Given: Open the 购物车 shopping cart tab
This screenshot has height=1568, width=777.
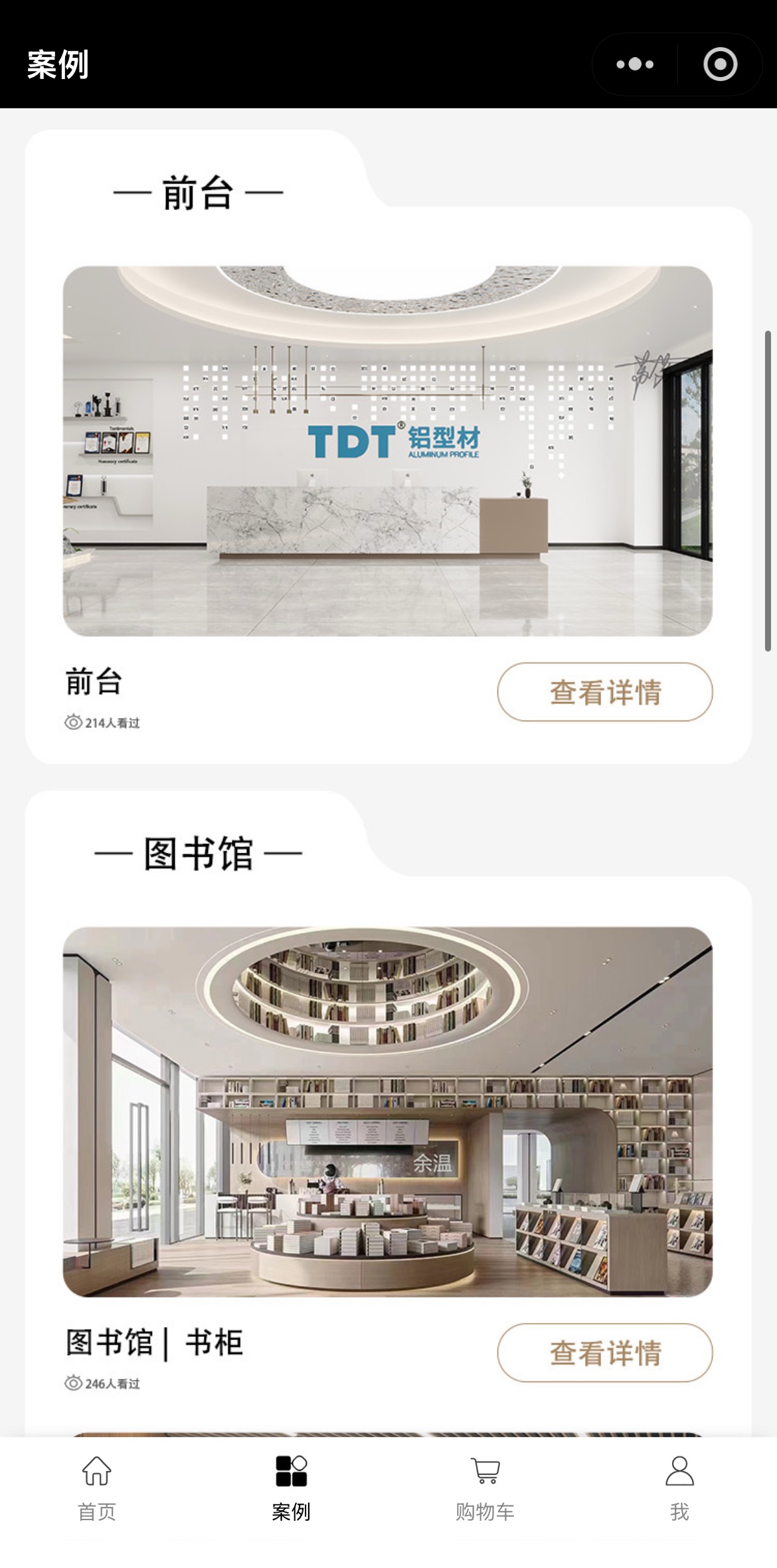Looking at the screenshot, I should click(x=485, y=1486).
